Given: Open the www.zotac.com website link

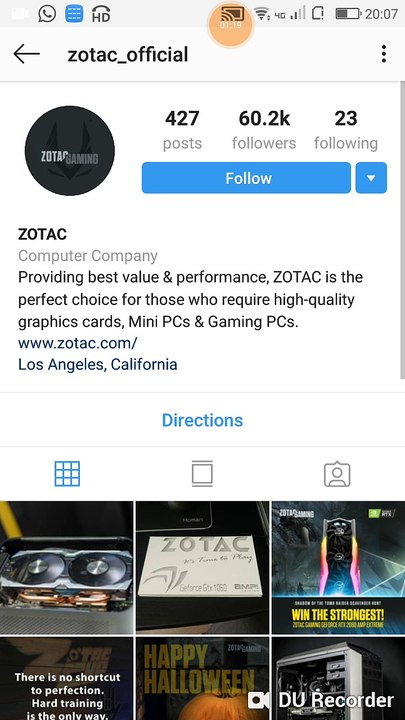Looking at the screenshot, I should pyautogui.click(x=78, y=343).
